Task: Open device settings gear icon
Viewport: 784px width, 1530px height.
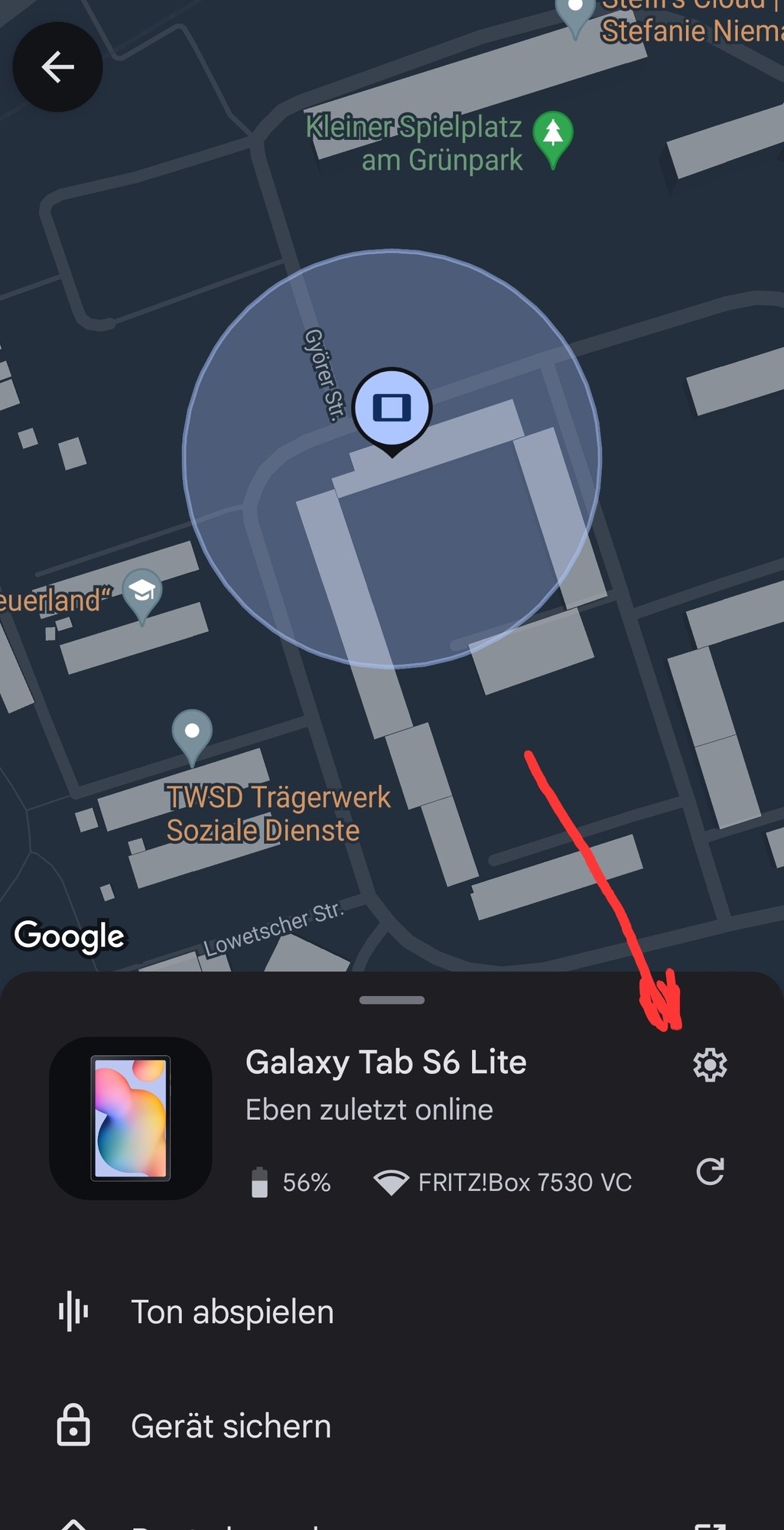Action: point(710,1064)
